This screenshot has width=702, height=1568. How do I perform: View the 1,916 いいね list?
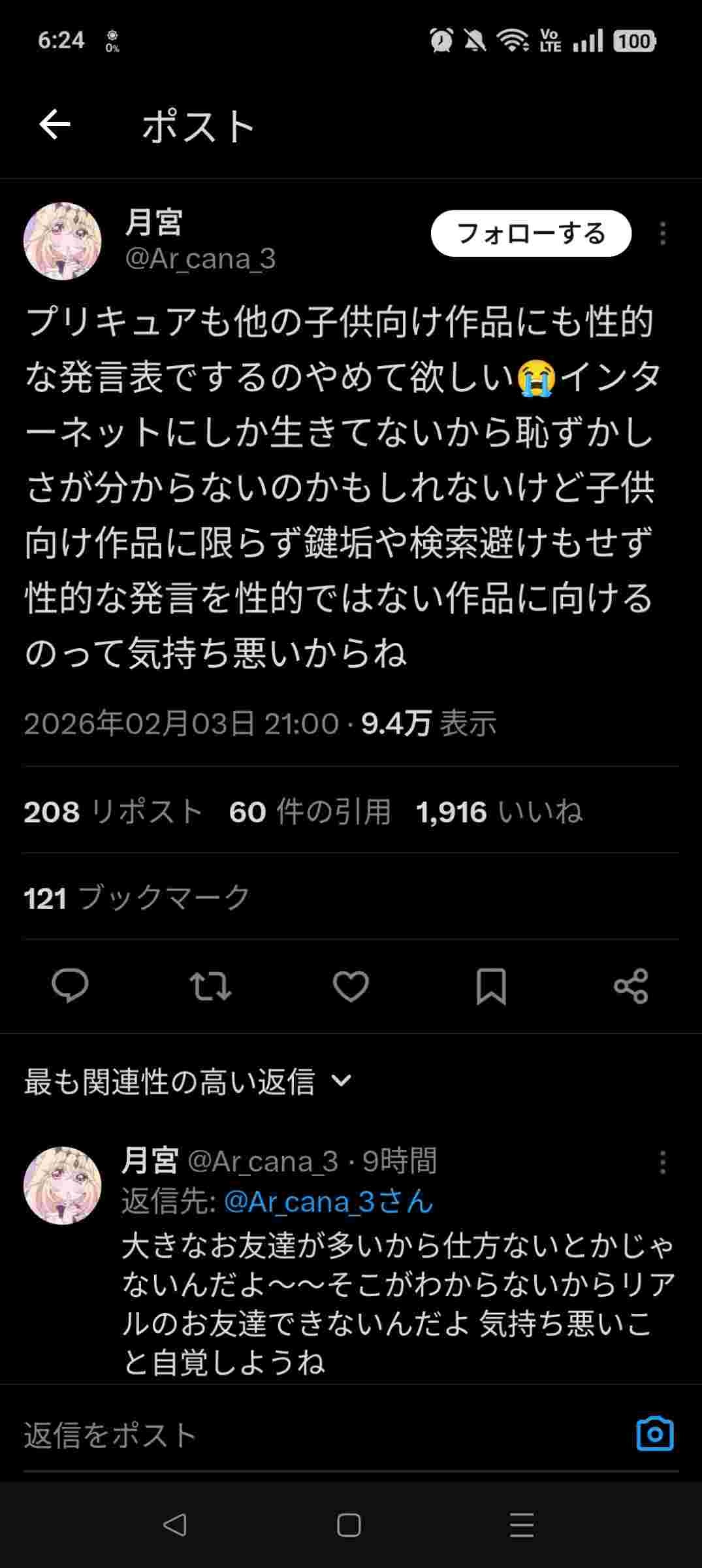tap(499, 812)
